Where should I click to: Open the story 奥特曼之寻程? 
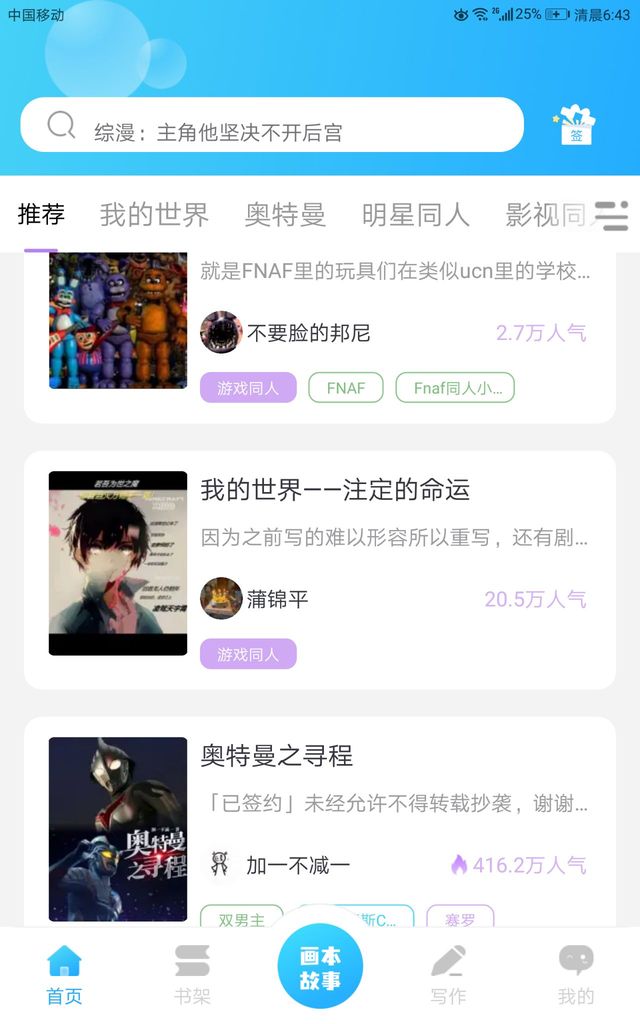277,756
